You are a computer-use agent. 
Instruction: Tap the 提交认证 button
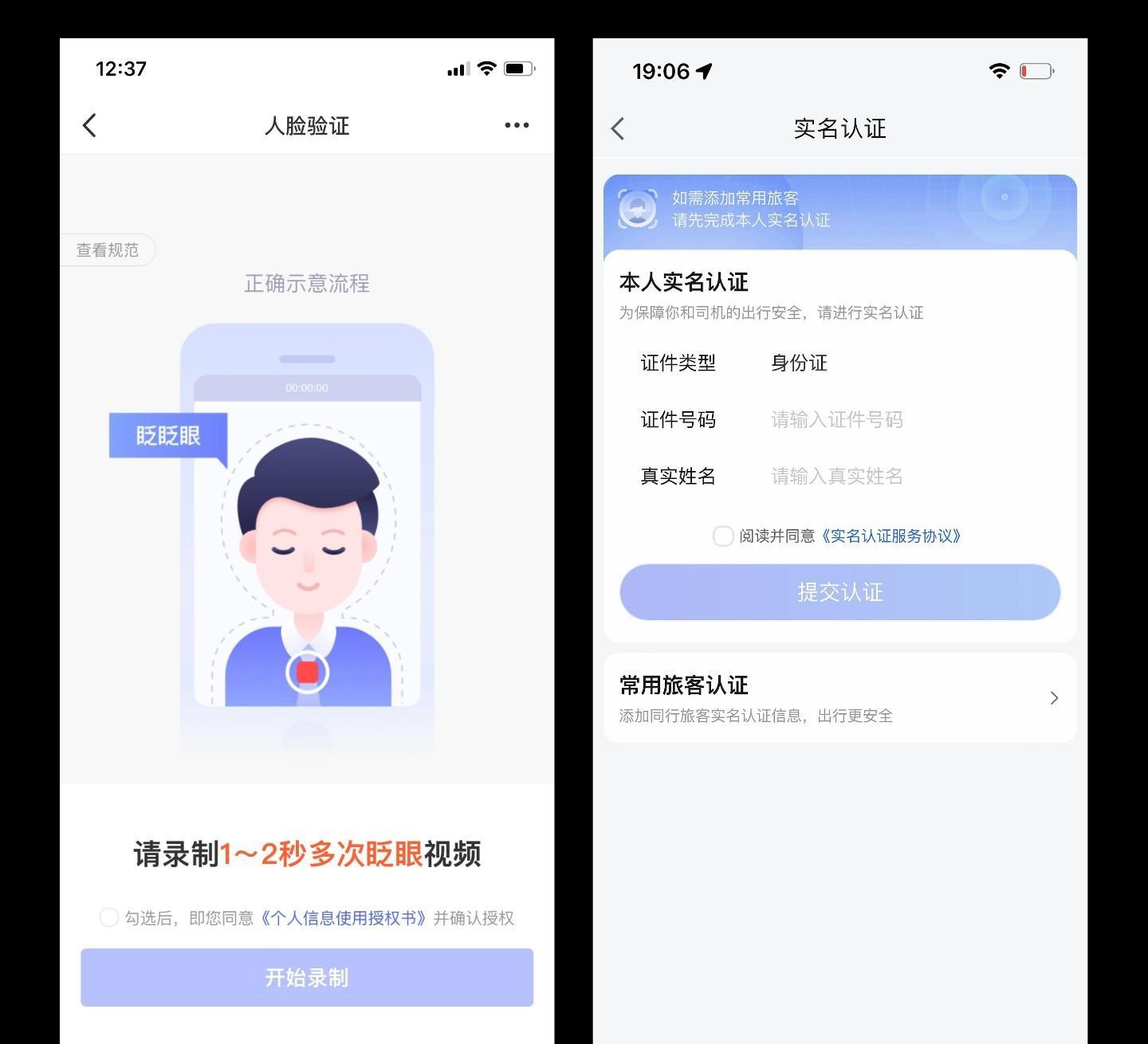pos(839,592)
